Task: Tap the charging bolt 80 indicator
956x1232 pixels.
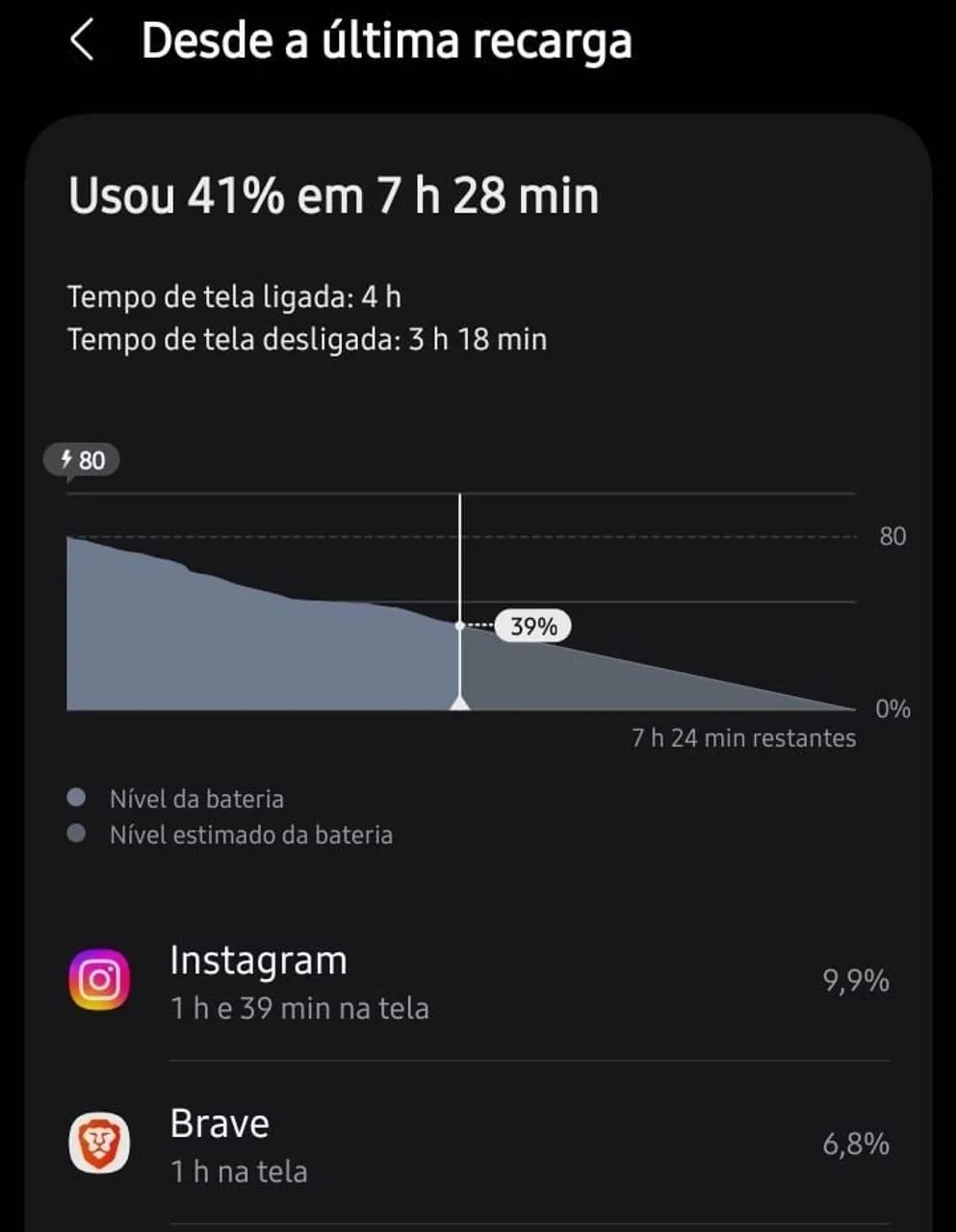Action: pyautogui.click(x=82, y=460)
